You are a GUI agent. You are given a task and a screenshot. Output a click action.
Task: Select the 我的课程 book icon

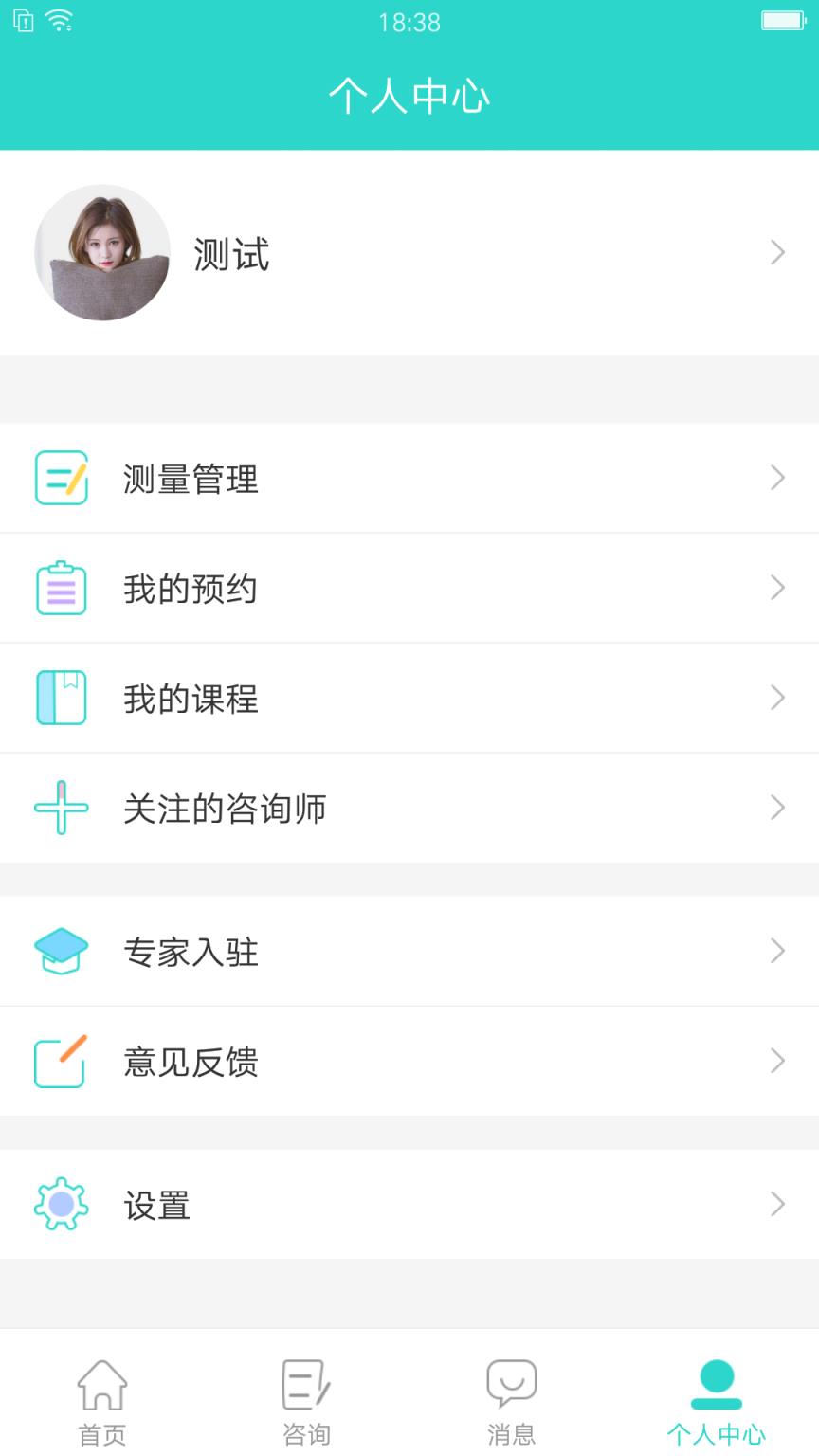61,698
